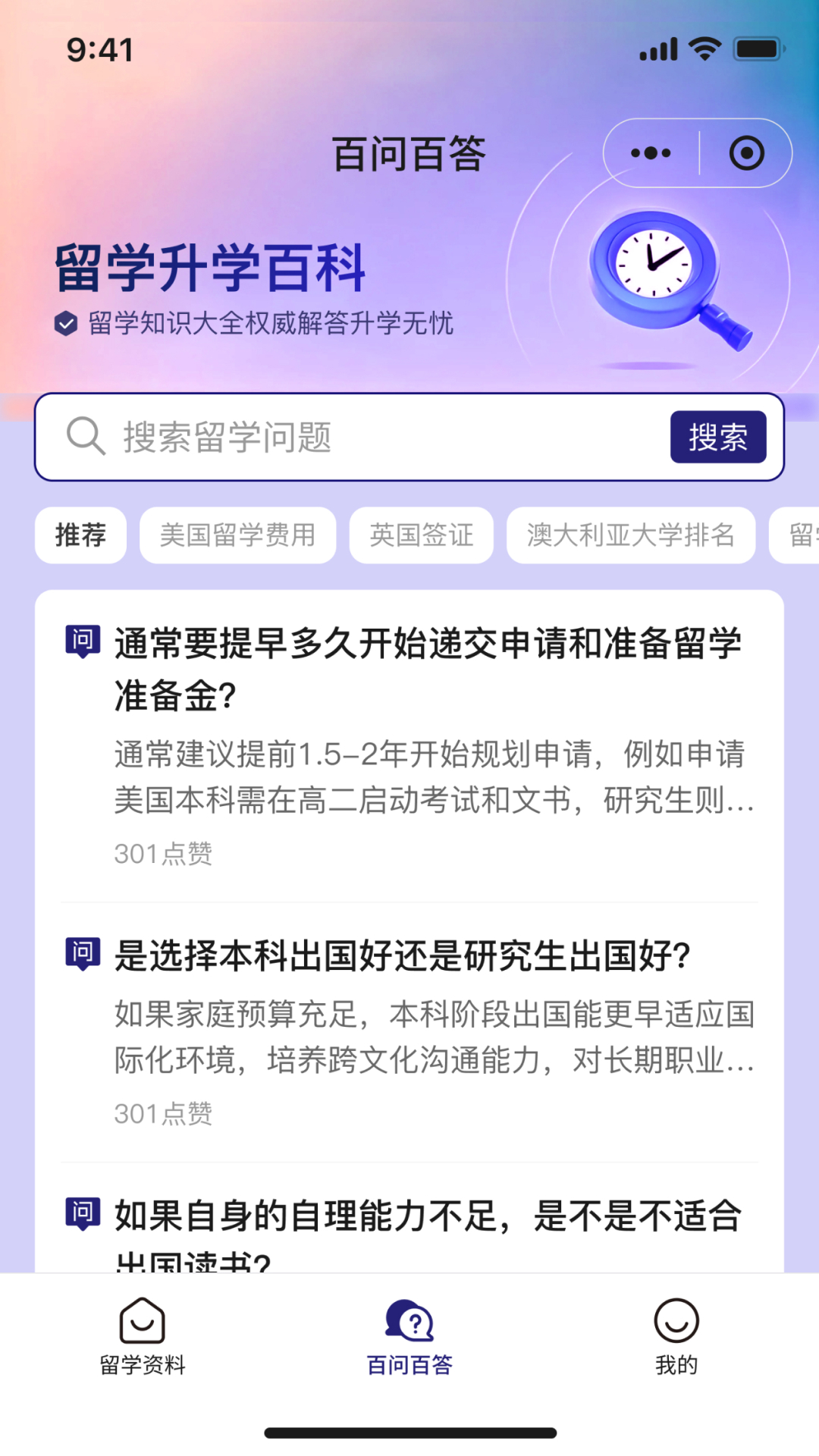The image size is (819, 1456).
Task: Select the 推荐 filter chip
Action: click(x=80, y=535)
